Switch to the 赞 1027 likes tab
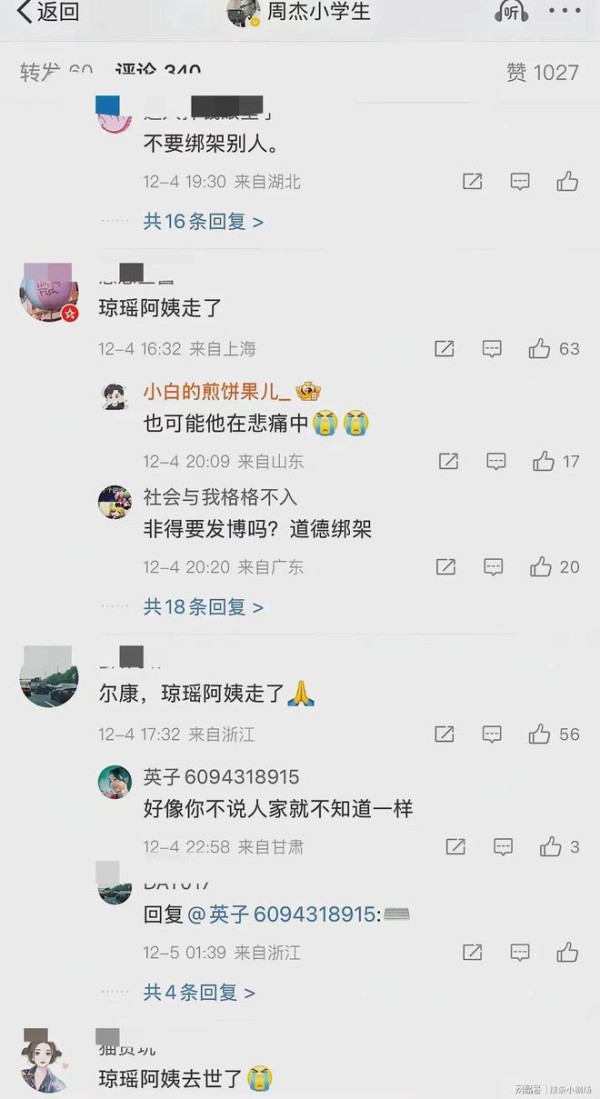600x1099 pixels. click(x=542, y=73)
